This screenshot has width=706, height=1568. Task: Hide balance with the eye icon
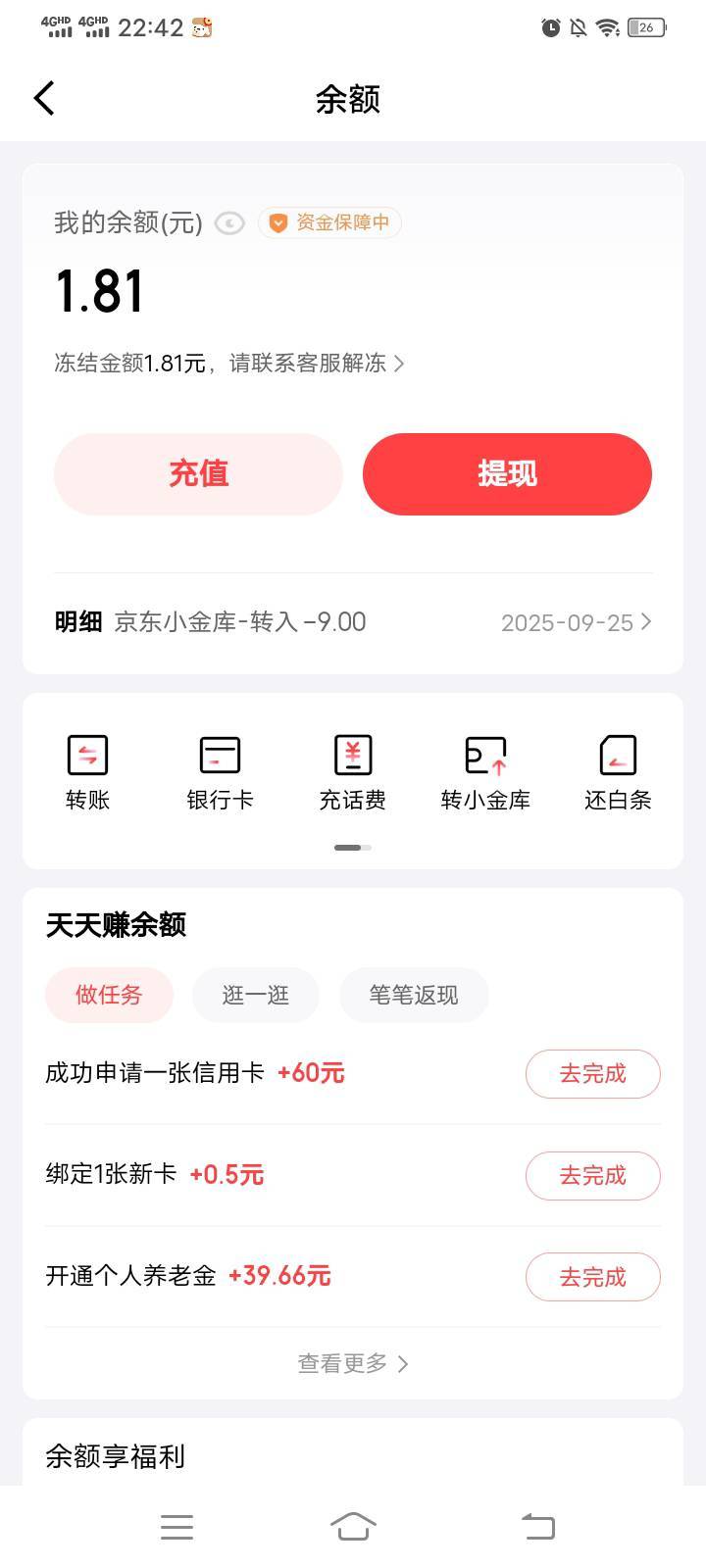point(229,223)
